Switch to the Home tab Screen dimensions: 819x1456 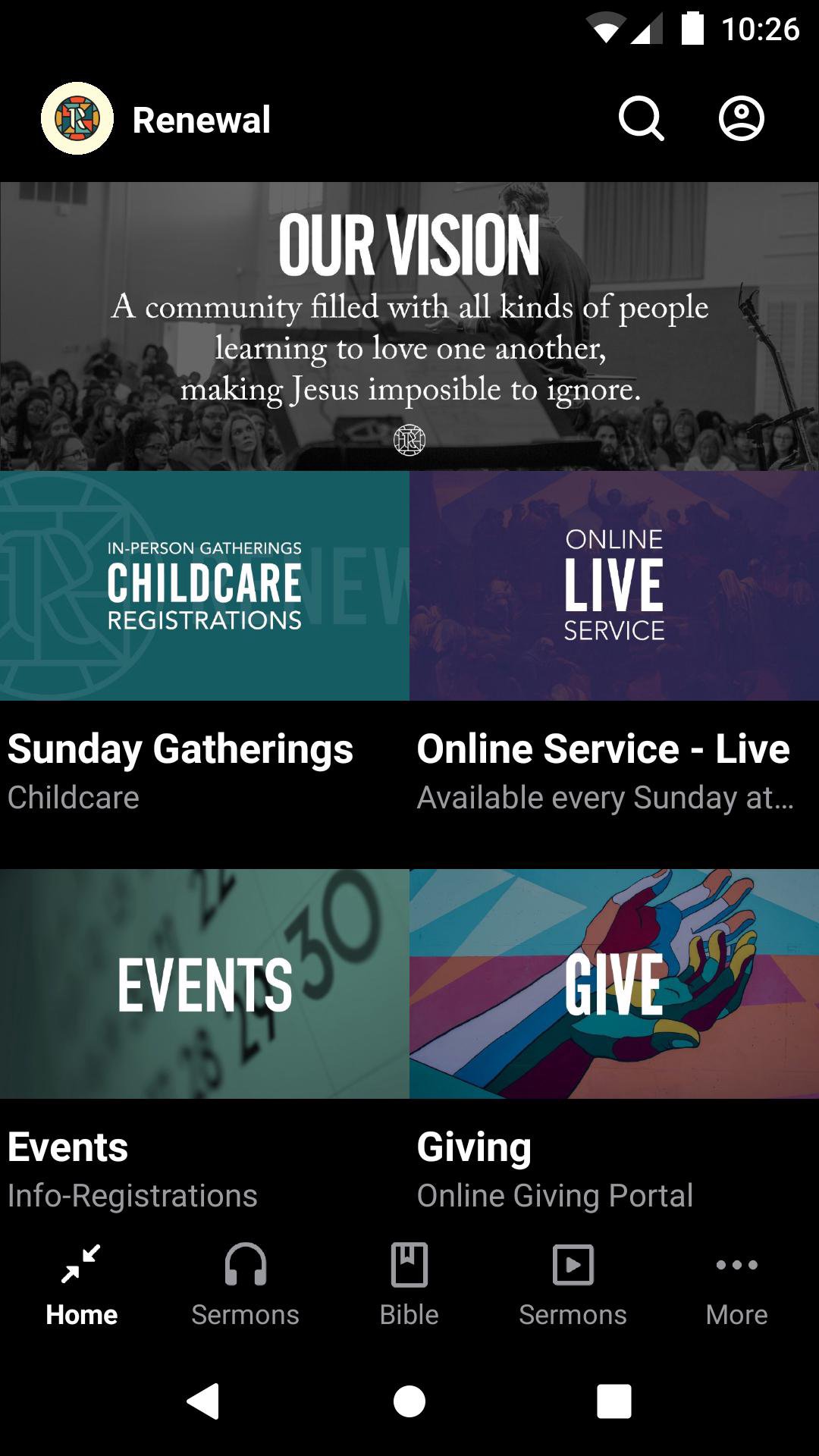point(82,1285)
